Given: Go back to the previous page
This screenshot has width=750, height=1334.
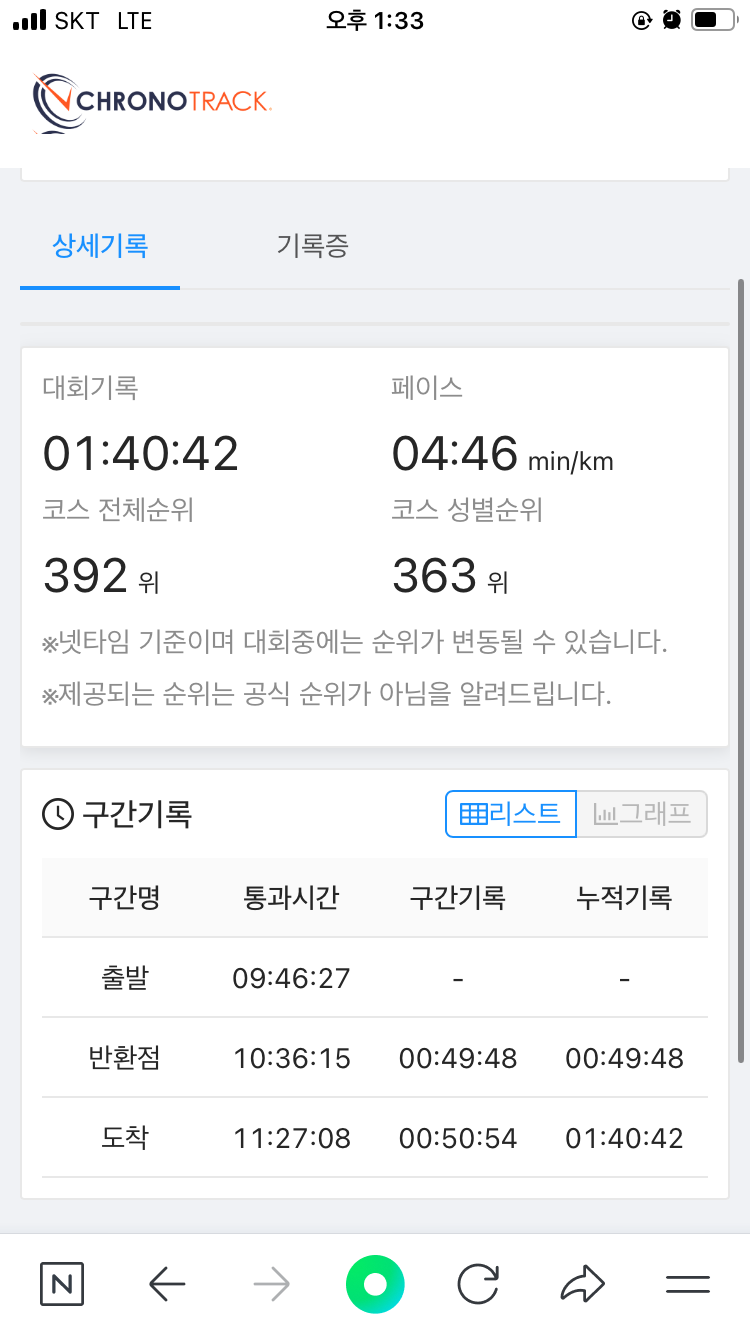Looking at the screenshot, I should tap(167, 1284).
